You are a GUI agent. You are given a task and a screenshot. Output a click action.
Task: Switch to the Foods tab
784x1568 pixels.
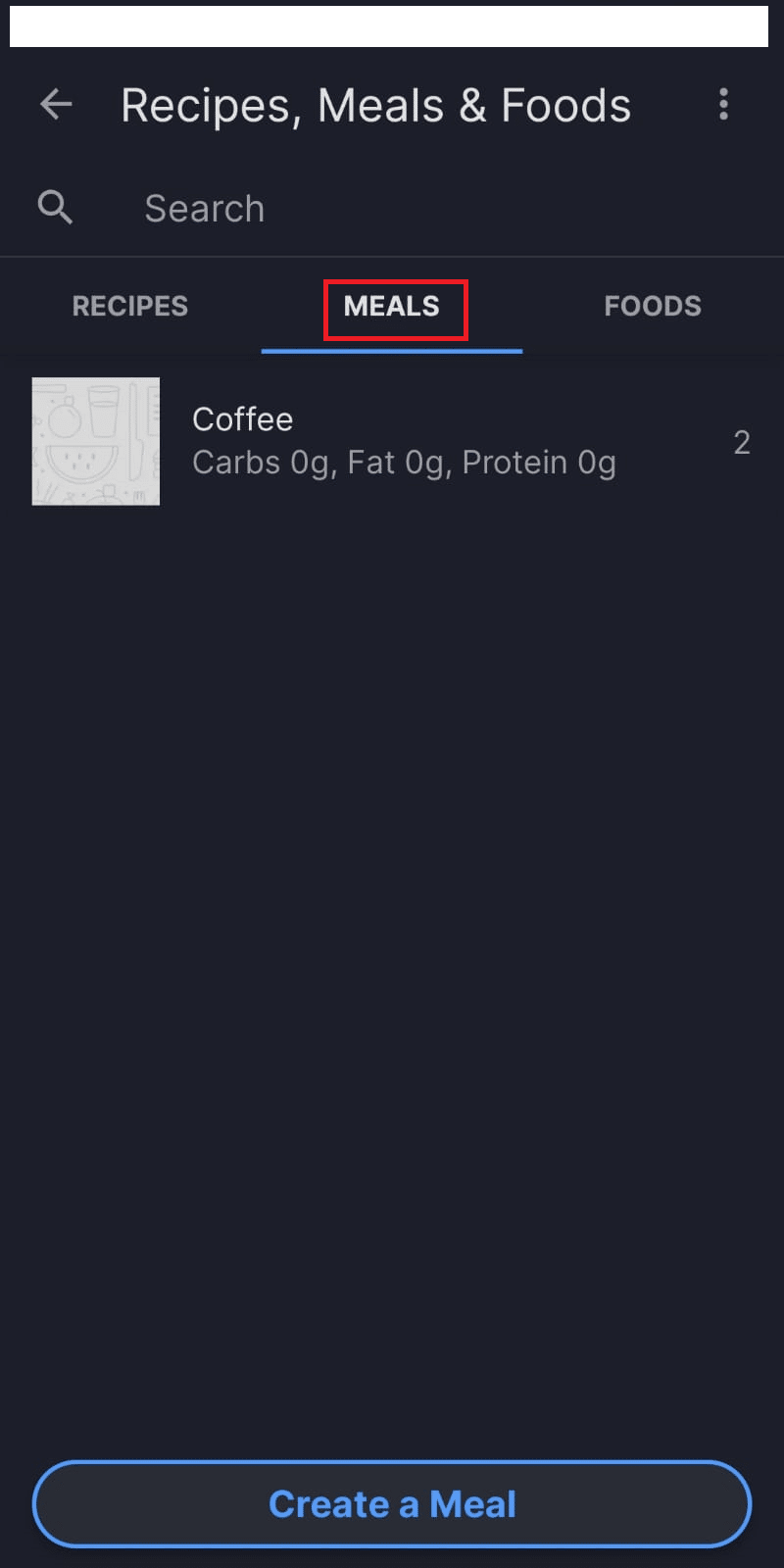click(x=653, y=307)
